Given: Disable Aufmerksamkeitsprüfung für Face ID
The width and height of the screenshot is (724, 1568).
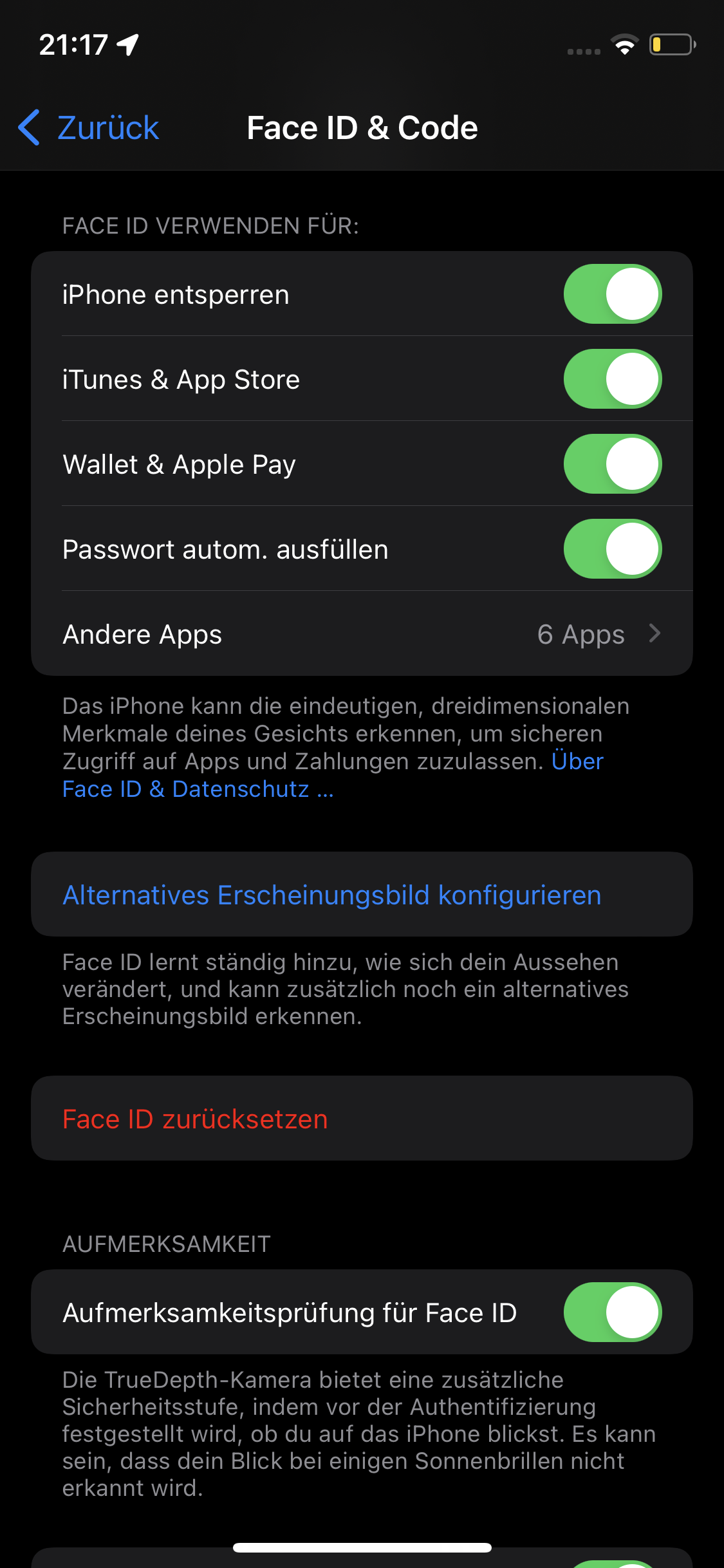Looking at the screenshot, I should (x=611, y=1312).
